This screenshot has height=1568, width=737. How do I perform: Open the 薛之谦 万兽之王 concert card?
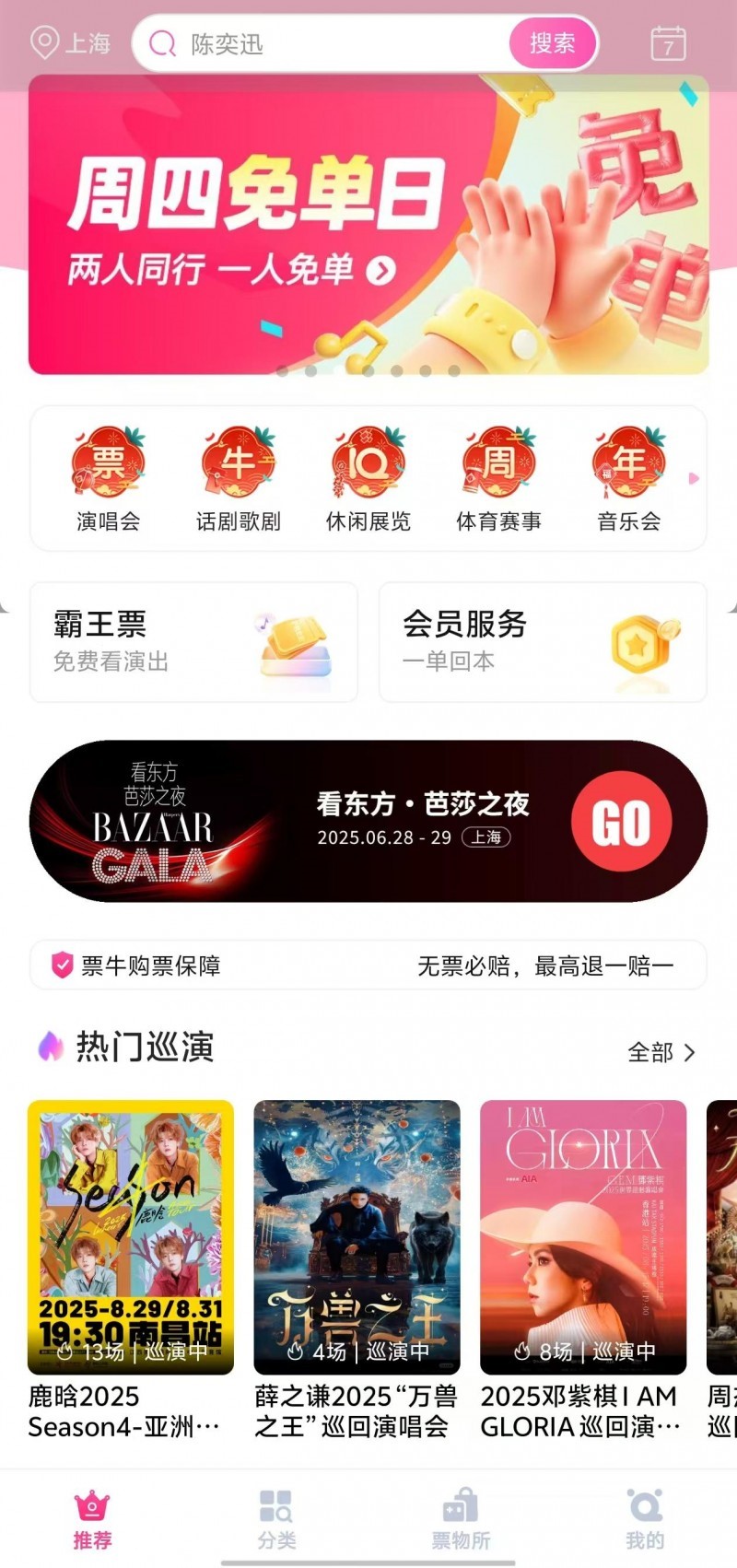tap(357, 1271)
